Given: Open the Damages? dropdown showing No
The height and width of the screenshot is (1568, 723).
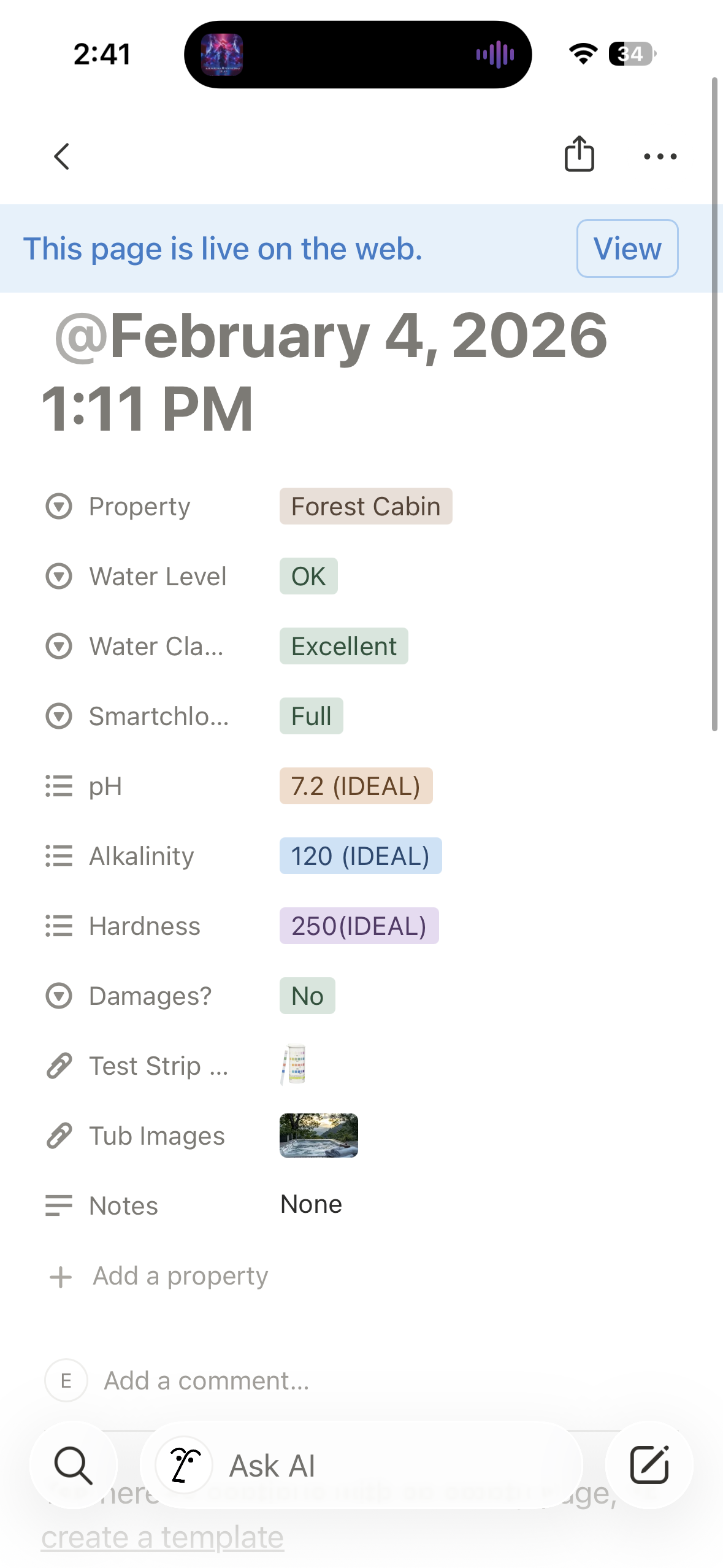Looking at the screenshot, I should point(307,996).
